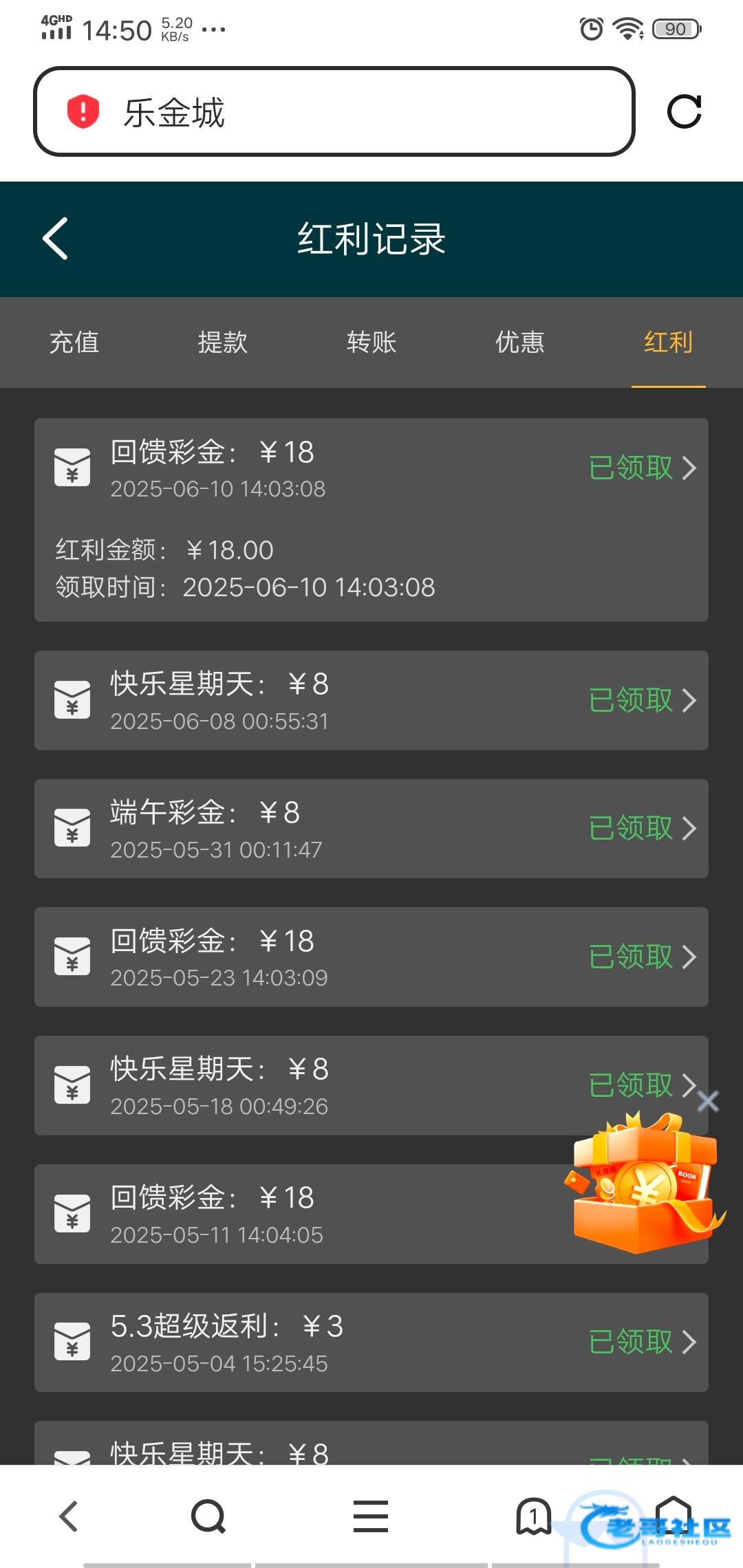Switch to the 提款 tab

pos(223,342)
